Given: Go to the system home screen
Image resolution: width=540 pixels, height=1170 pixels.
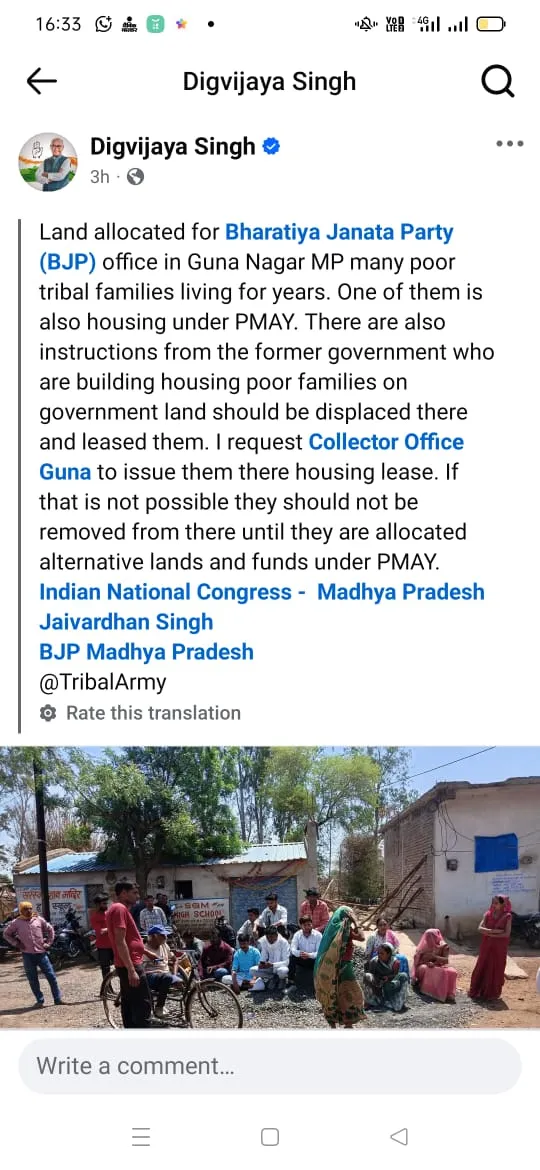Looking at the screenshot, I should click(270, 1137).
